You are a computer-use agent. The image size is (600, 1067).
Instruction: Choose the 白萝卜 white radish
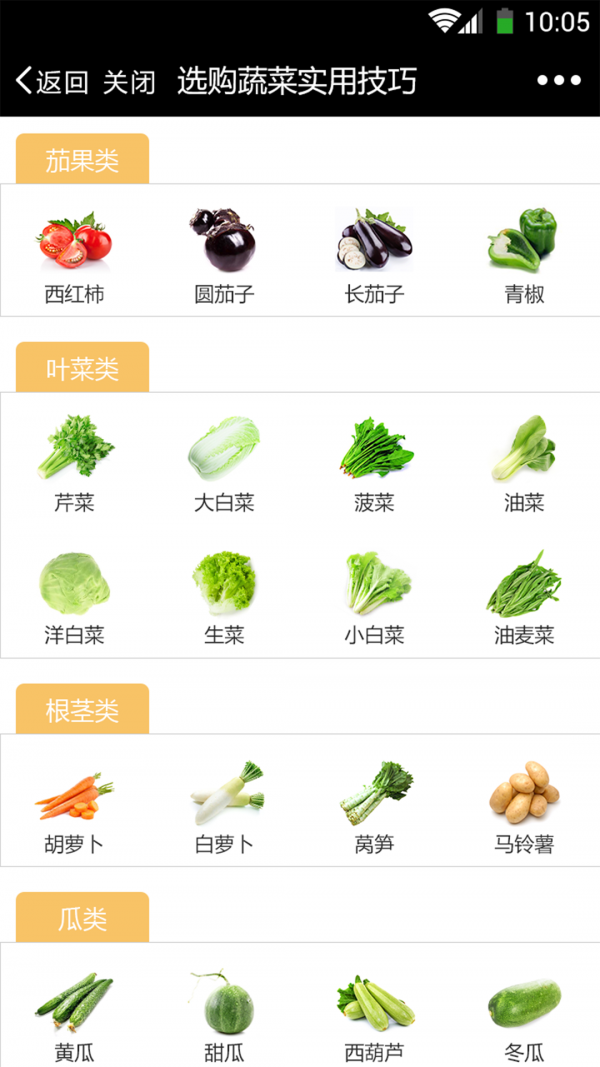pos(224,805)
